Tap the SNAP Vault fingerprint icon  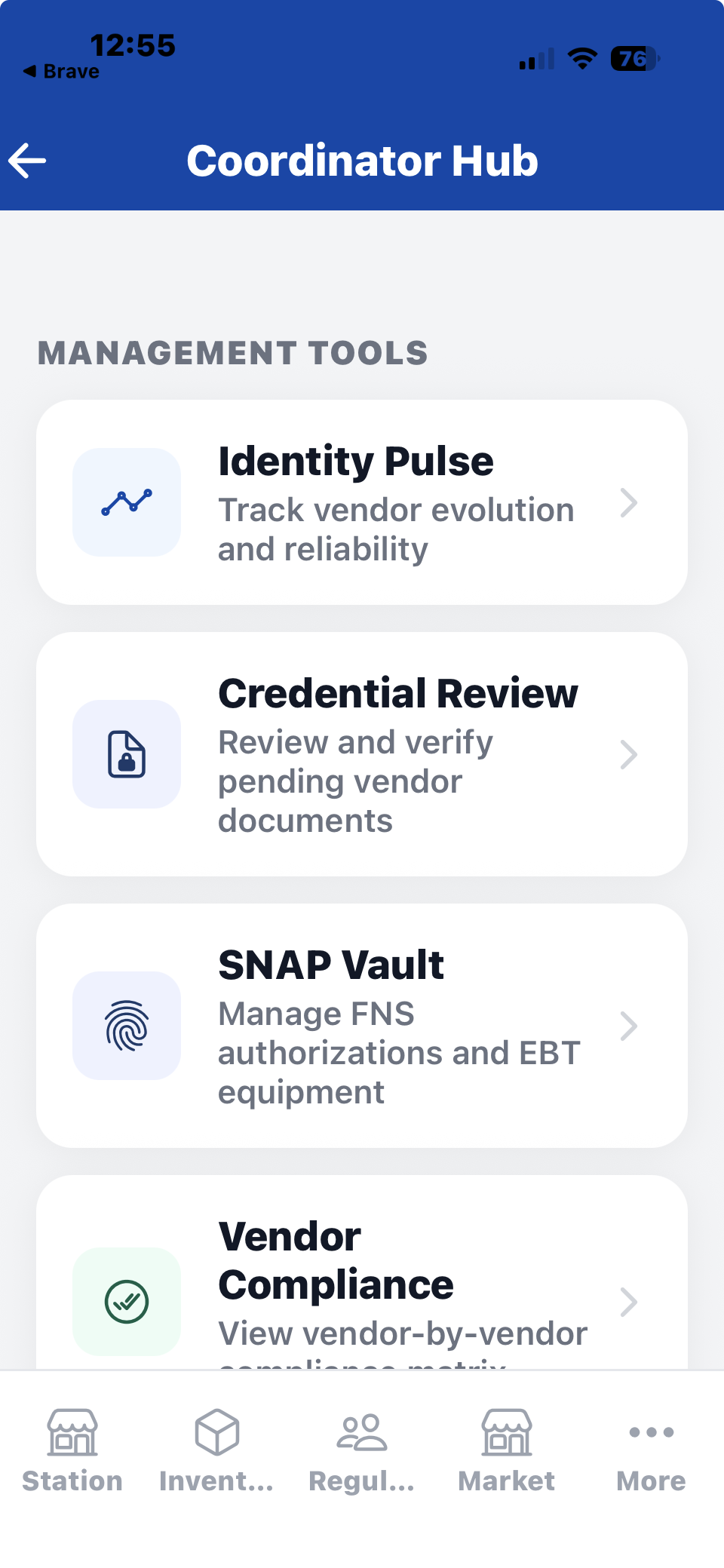click(126, 1026)
